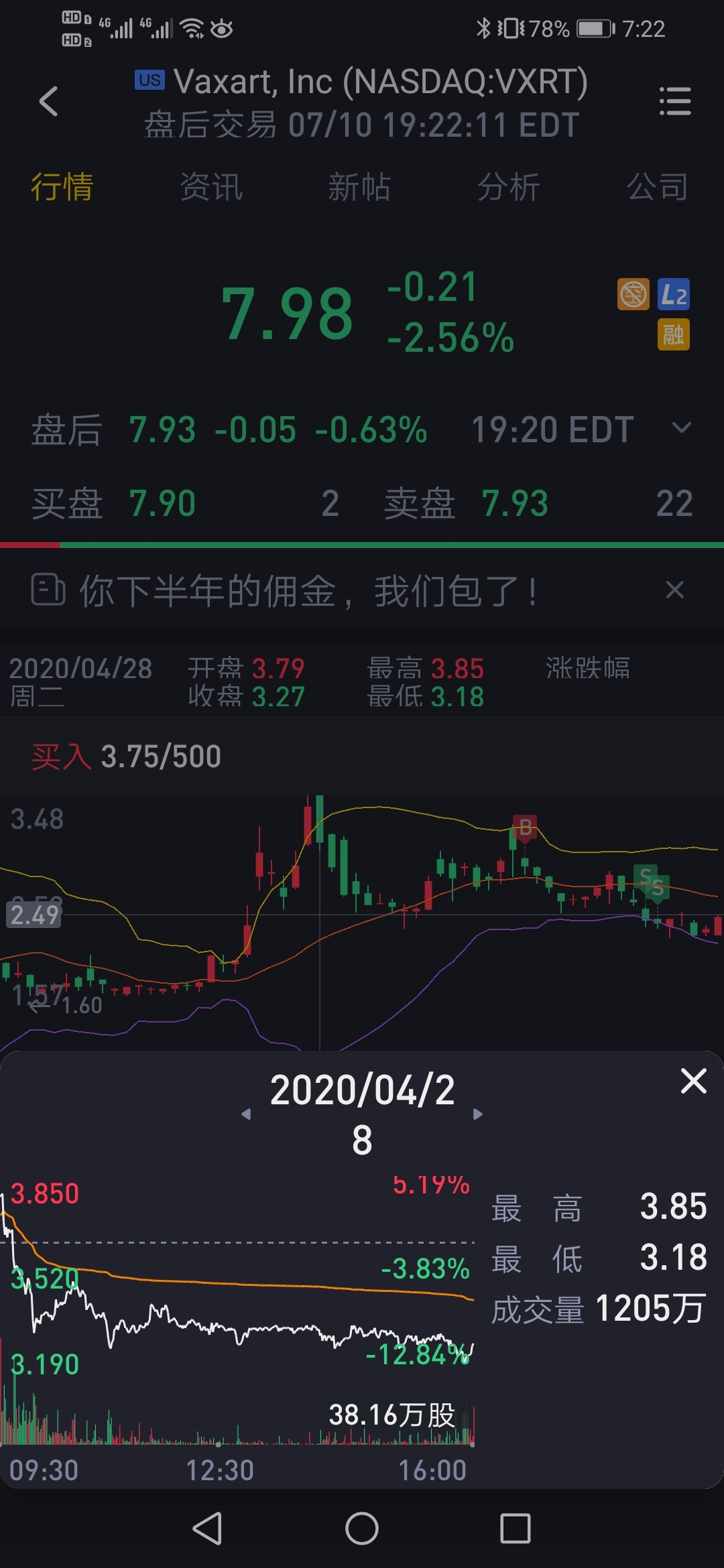Viewport: 724px width, 1568px height.
Task: Switch to the 资讯 tab
Action: tap(211, 187)
